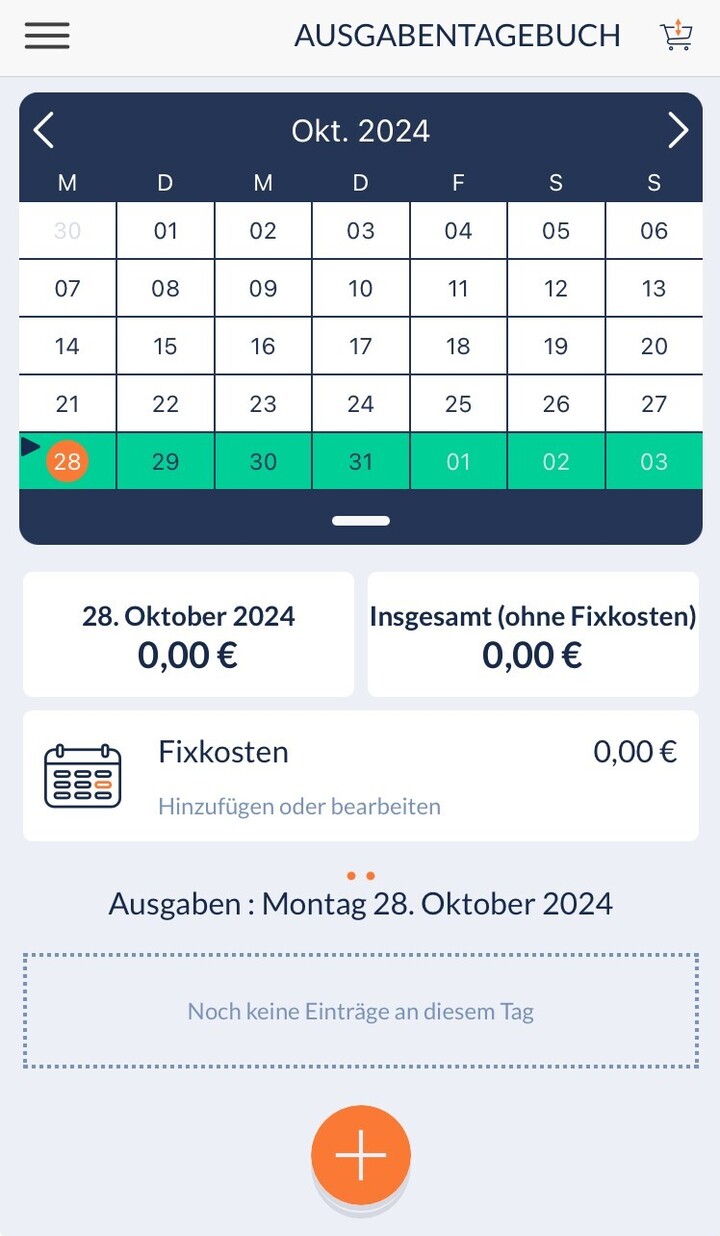
Task: Select October 29 in the calendar
Action: [166, 461]
